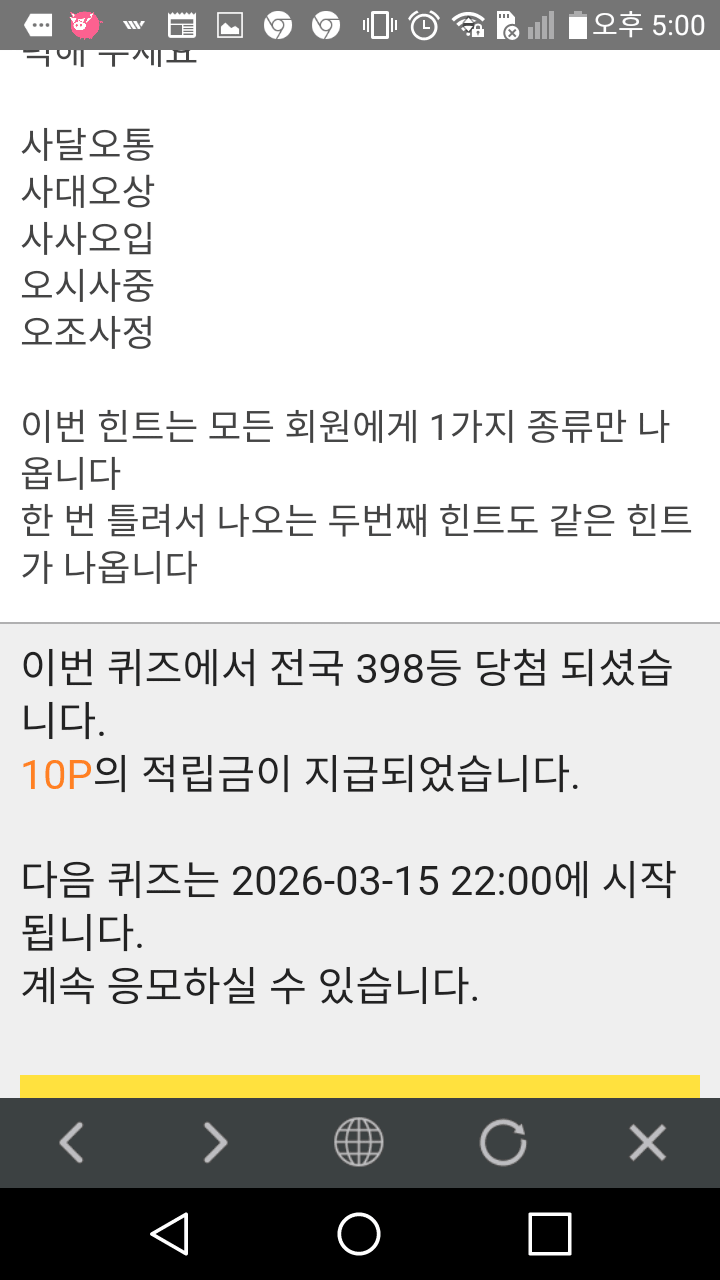Go back to the previous web page
720x1280 pixels.
click(71, 1142)
